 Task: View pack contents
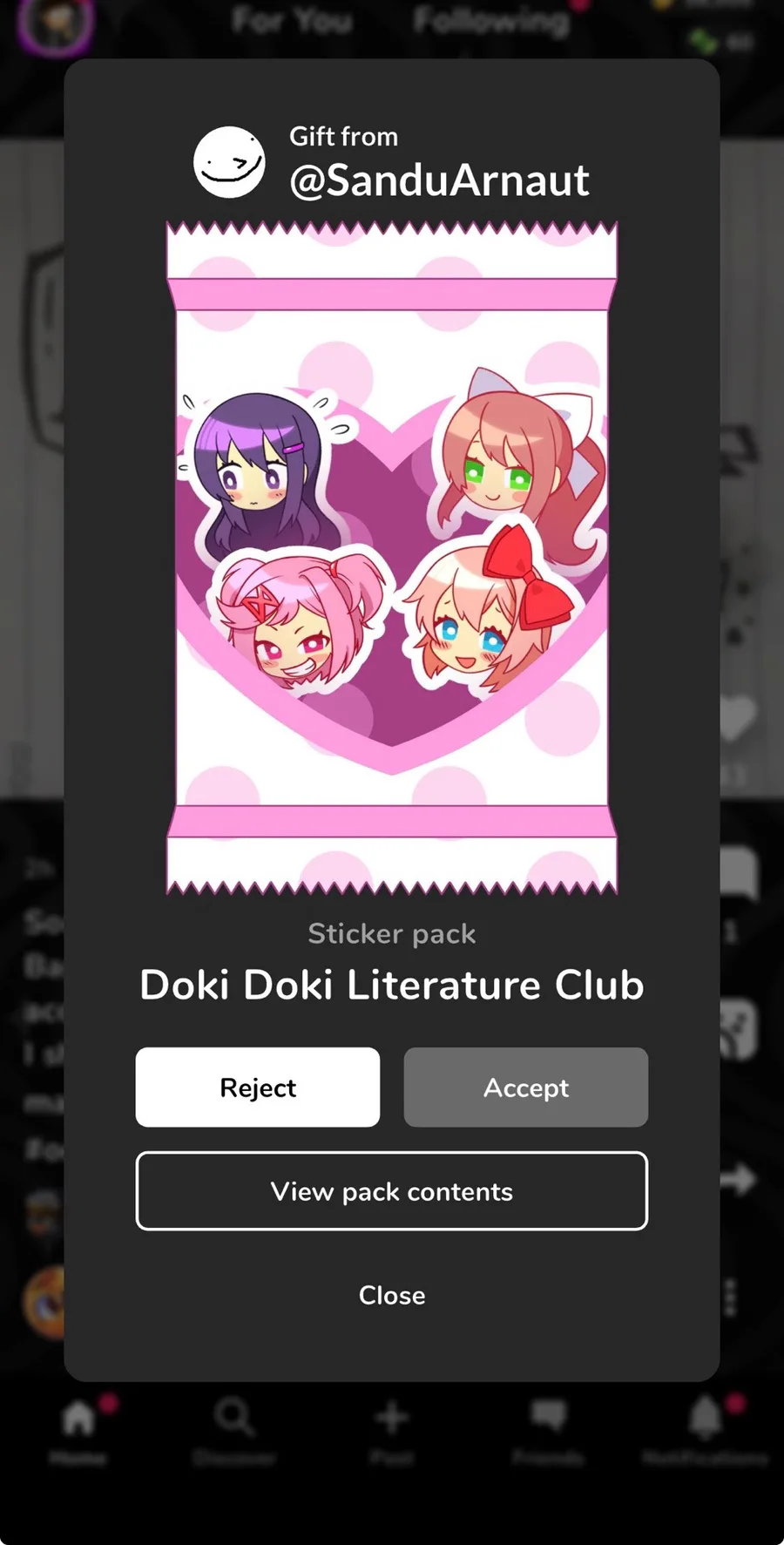392,1191
